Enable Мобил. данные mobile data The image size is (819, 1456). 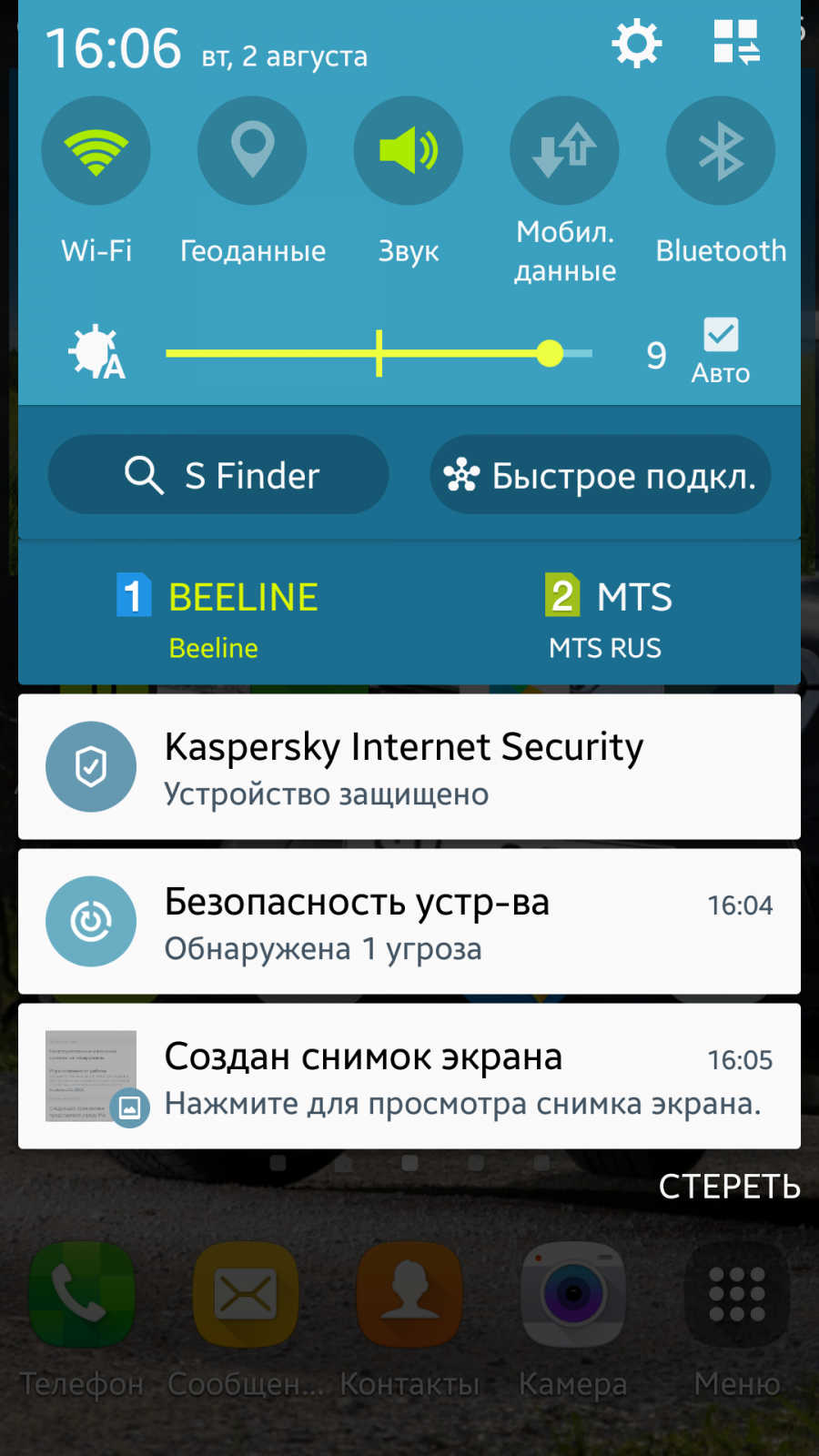[564, 151]
